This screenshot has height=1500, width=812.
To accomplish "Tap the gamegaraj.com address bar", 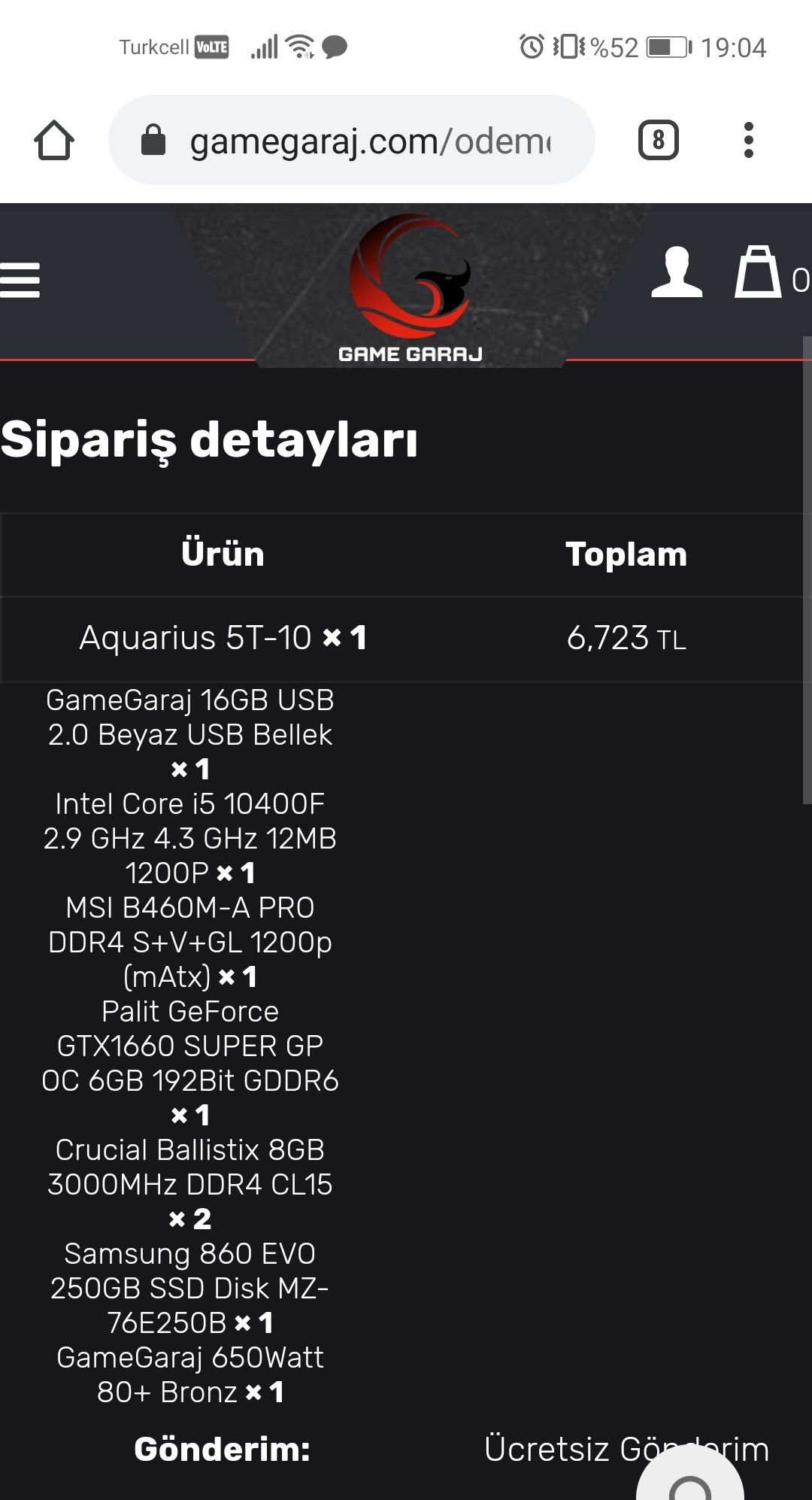I will pyautogui.click(x=352, y=140).
